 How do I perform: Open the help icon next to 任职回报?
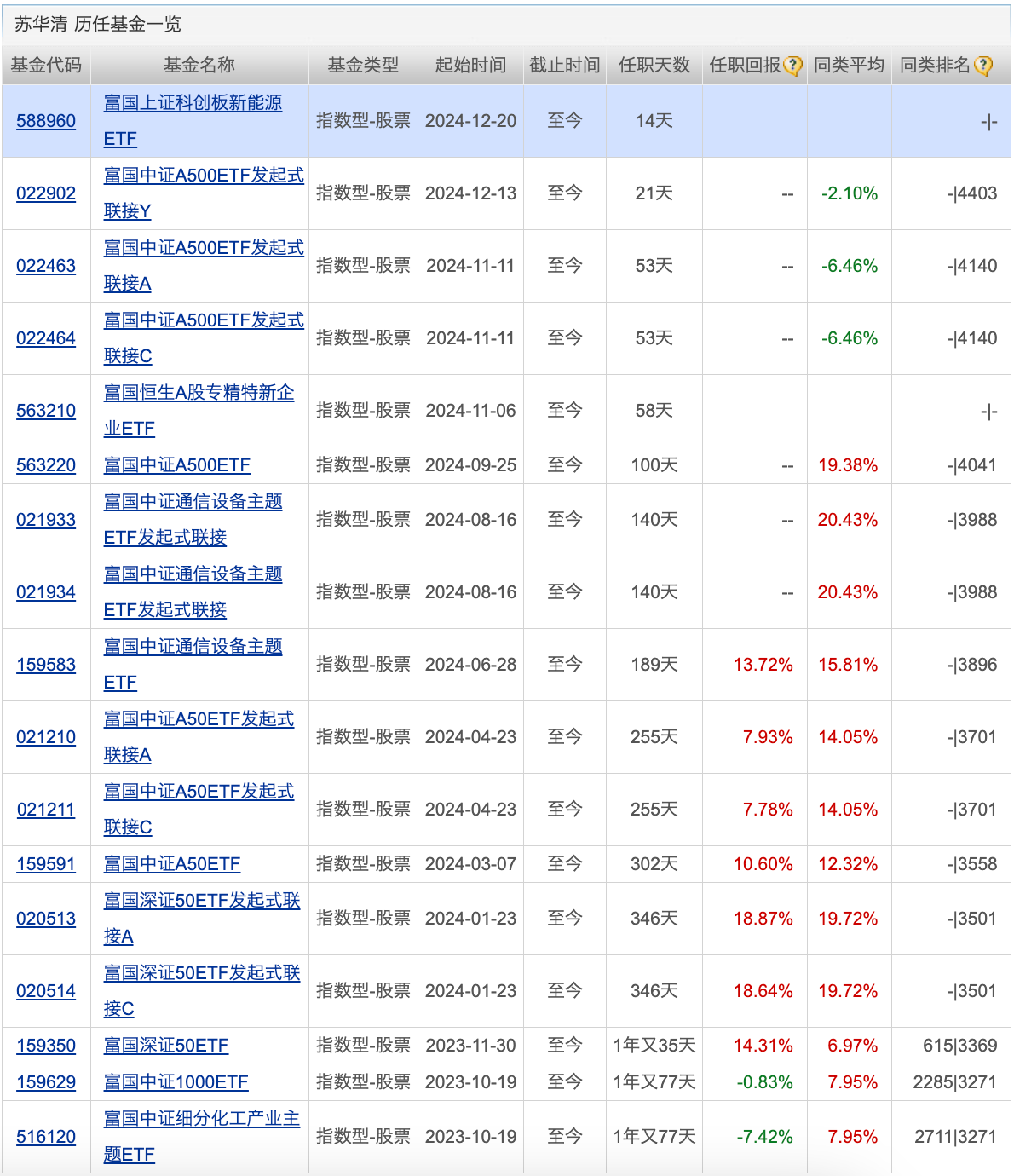792,66
